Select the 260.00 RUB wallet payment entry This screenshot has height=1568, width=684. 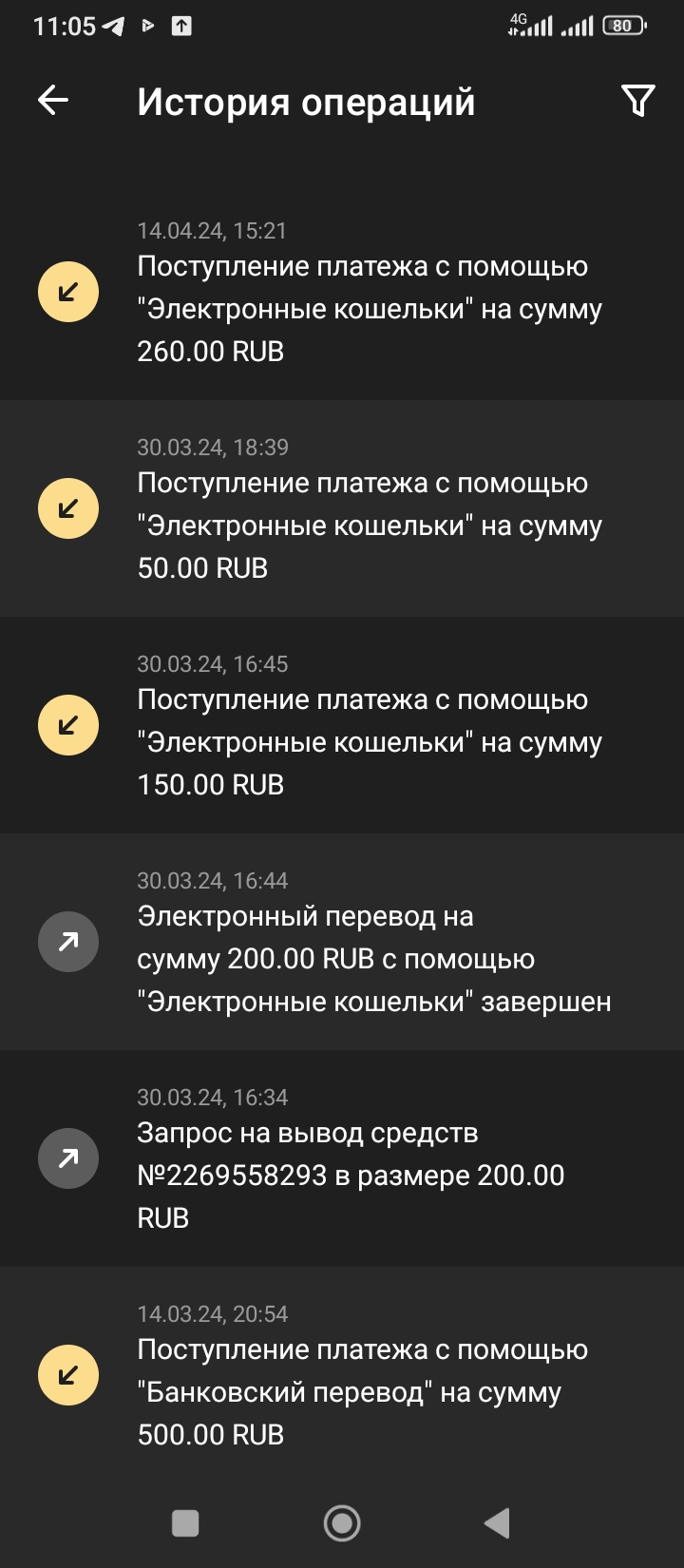tap(369, 308)
